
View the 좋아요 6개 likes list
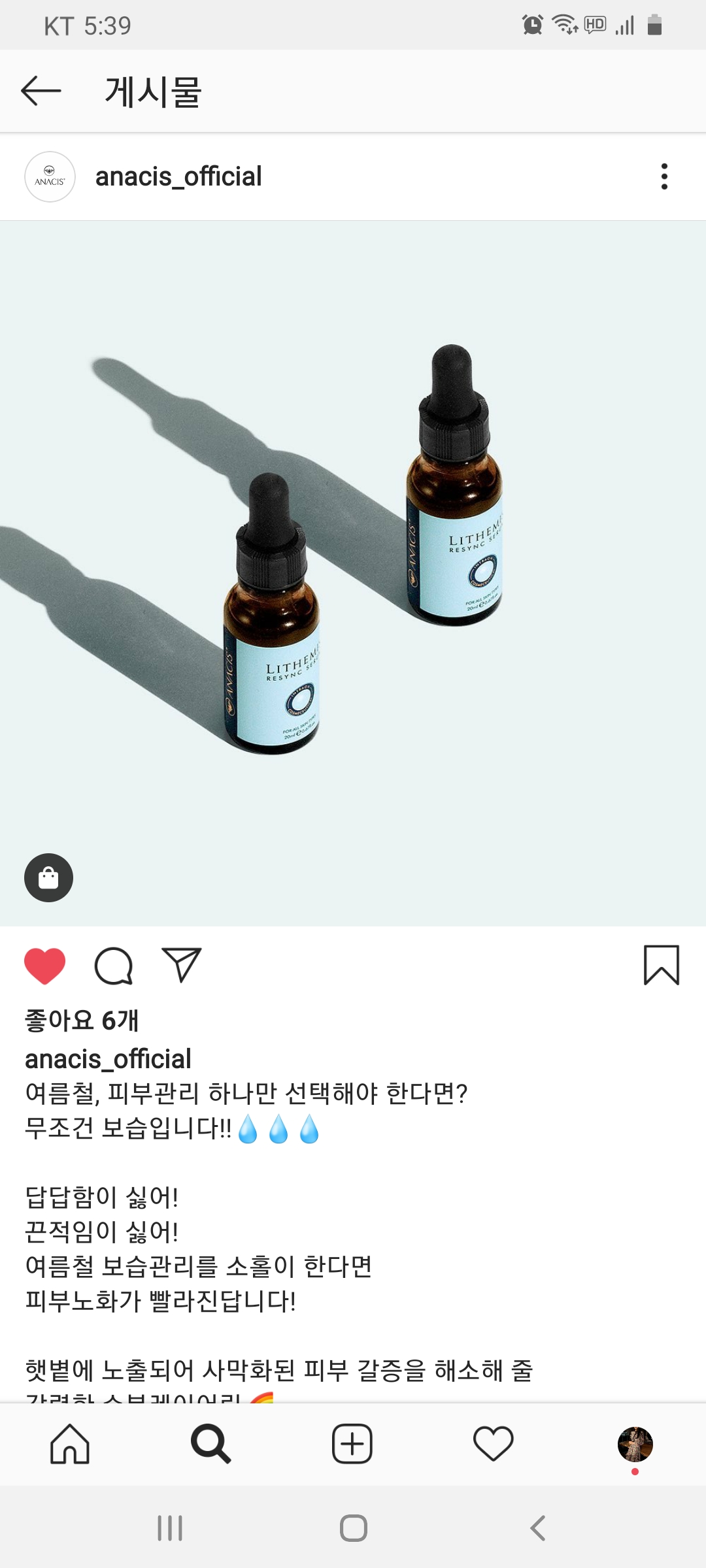click(x=82, y=1020)
